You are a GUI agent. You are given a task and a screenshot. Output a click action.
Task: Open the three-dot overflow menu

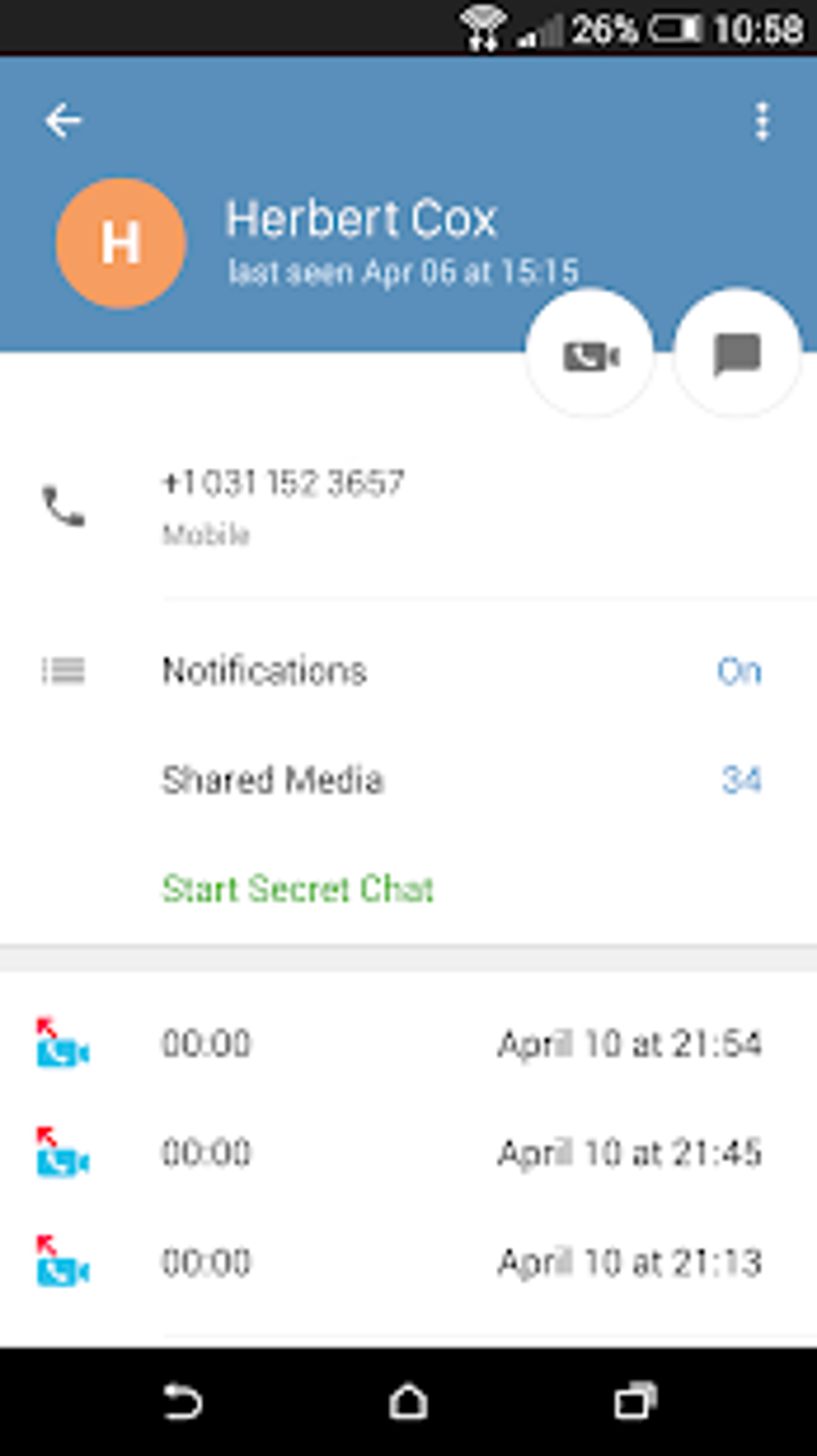pyautogui.click(x=762, y=122)
